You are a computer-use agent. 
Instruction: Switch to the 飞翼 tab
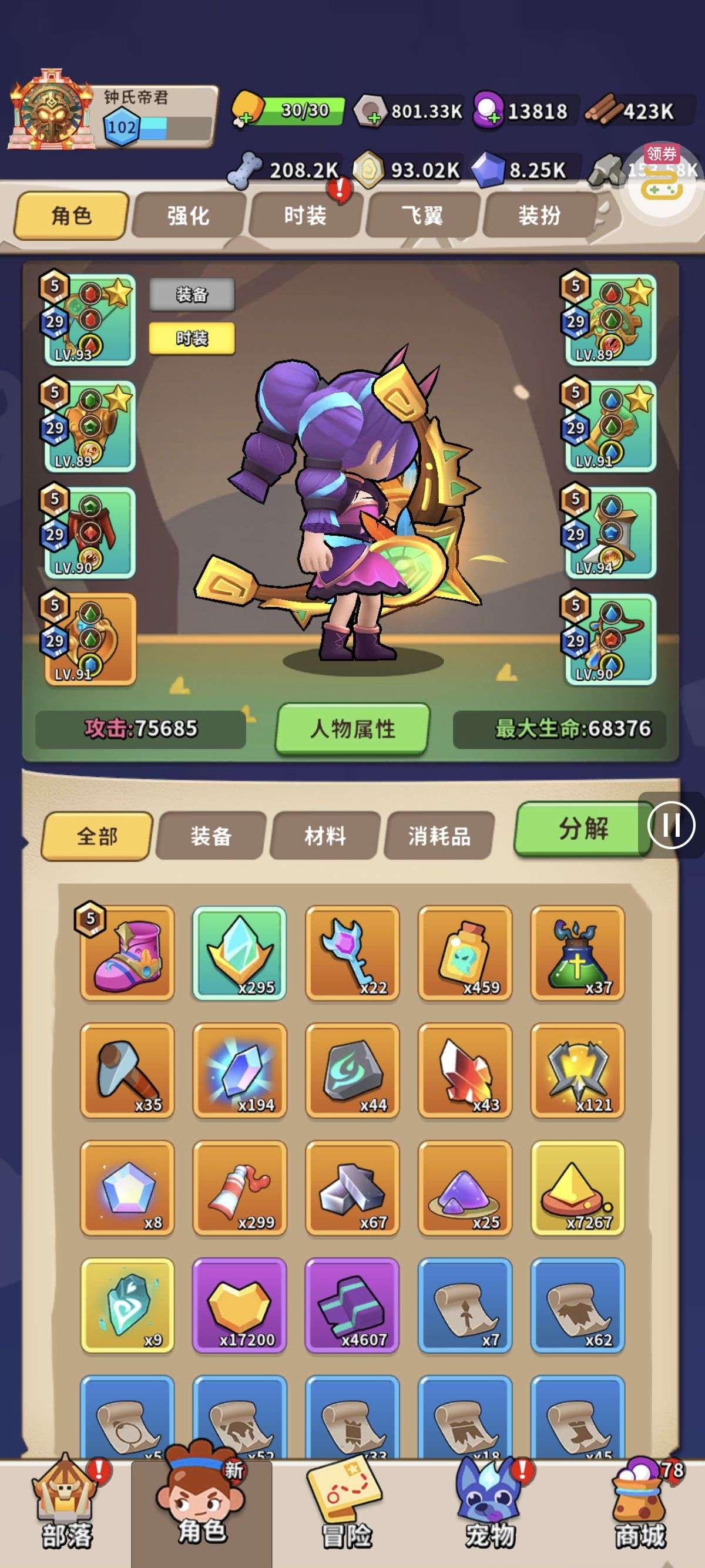point(422,216)
